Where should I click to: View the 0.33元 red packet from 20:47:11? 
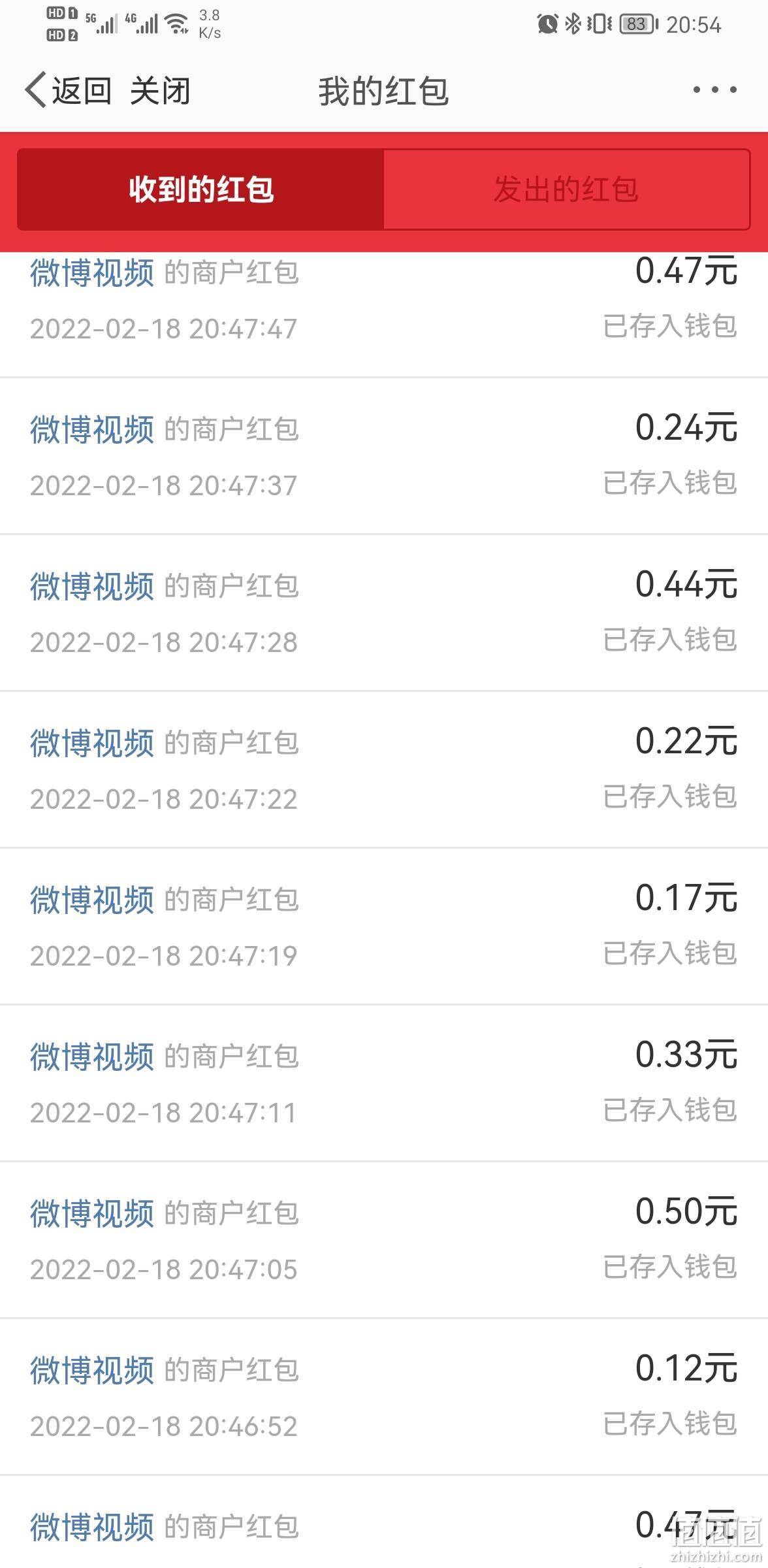point(384,1083)
